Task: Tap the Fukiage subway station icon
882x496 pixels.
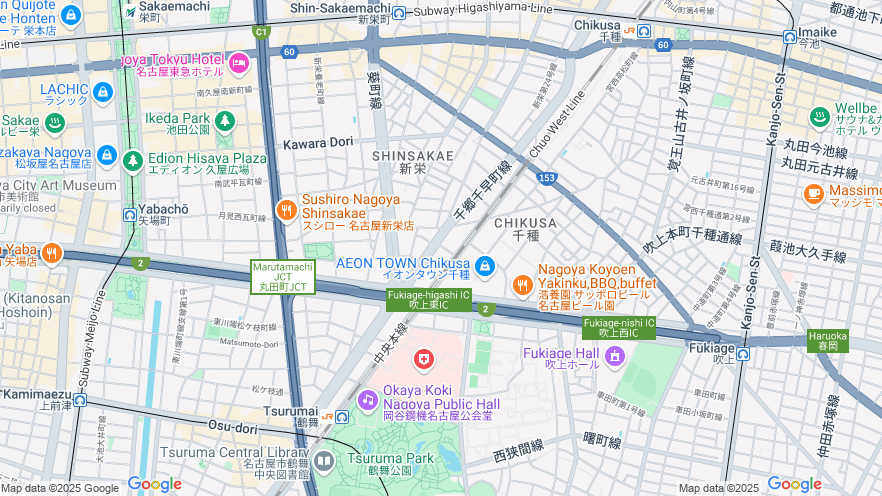Action: point(743,353)
